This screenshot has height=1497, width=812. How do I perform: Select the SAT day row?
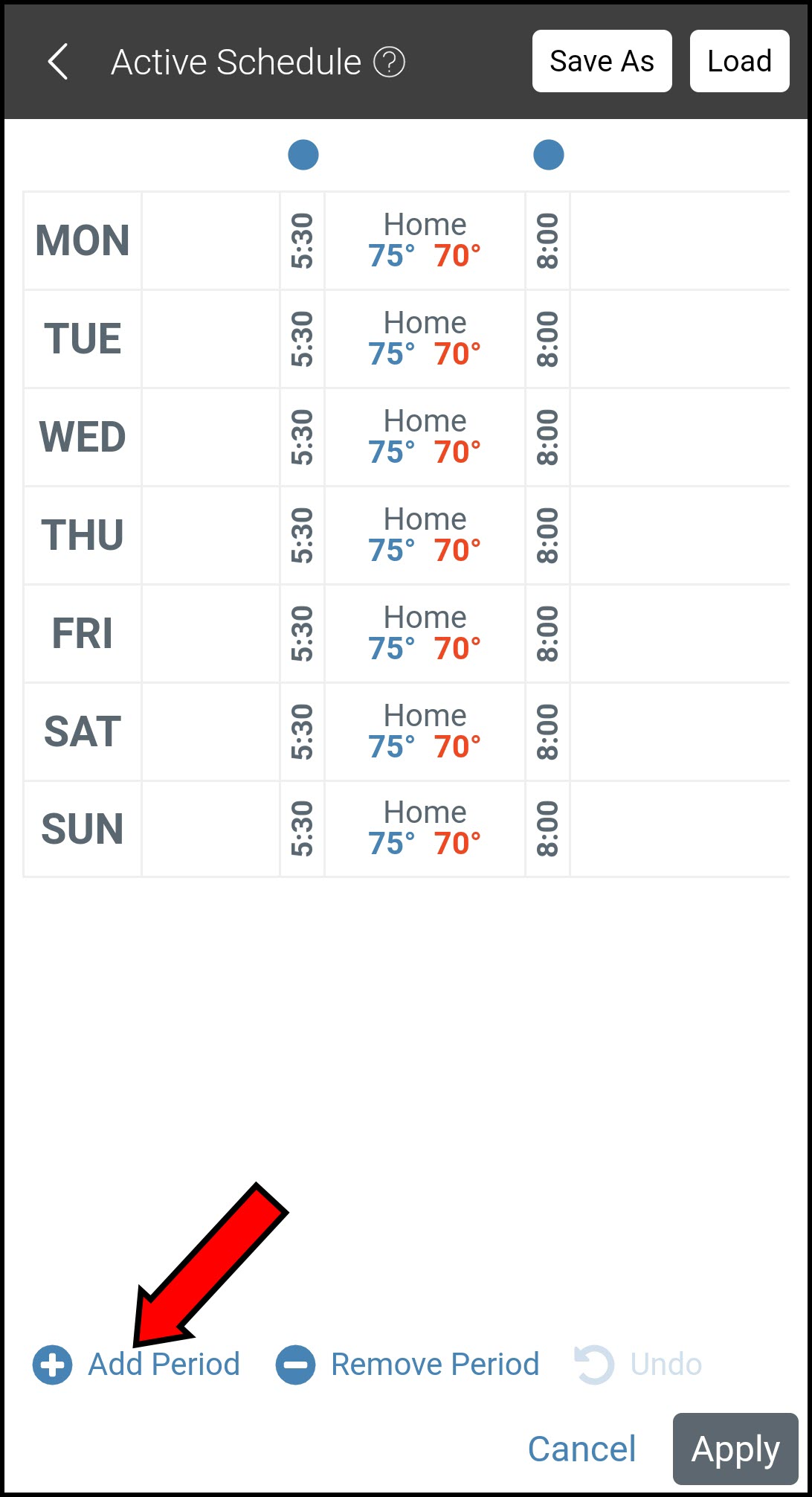[x=83, y=731]
